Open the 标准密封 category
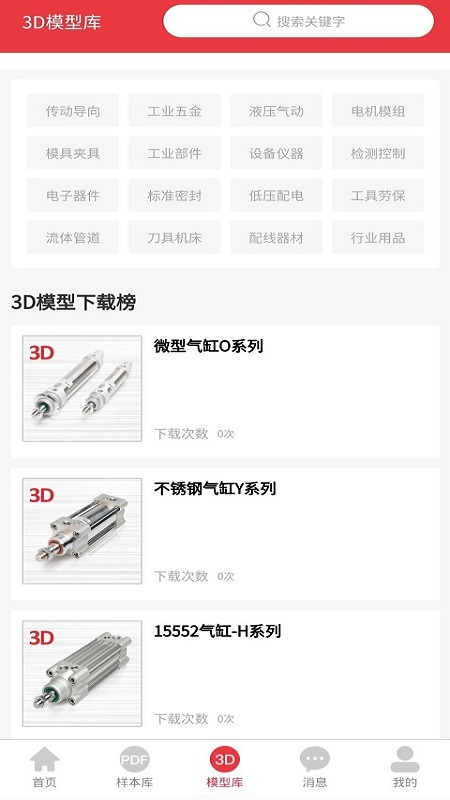 pos(174,195)
